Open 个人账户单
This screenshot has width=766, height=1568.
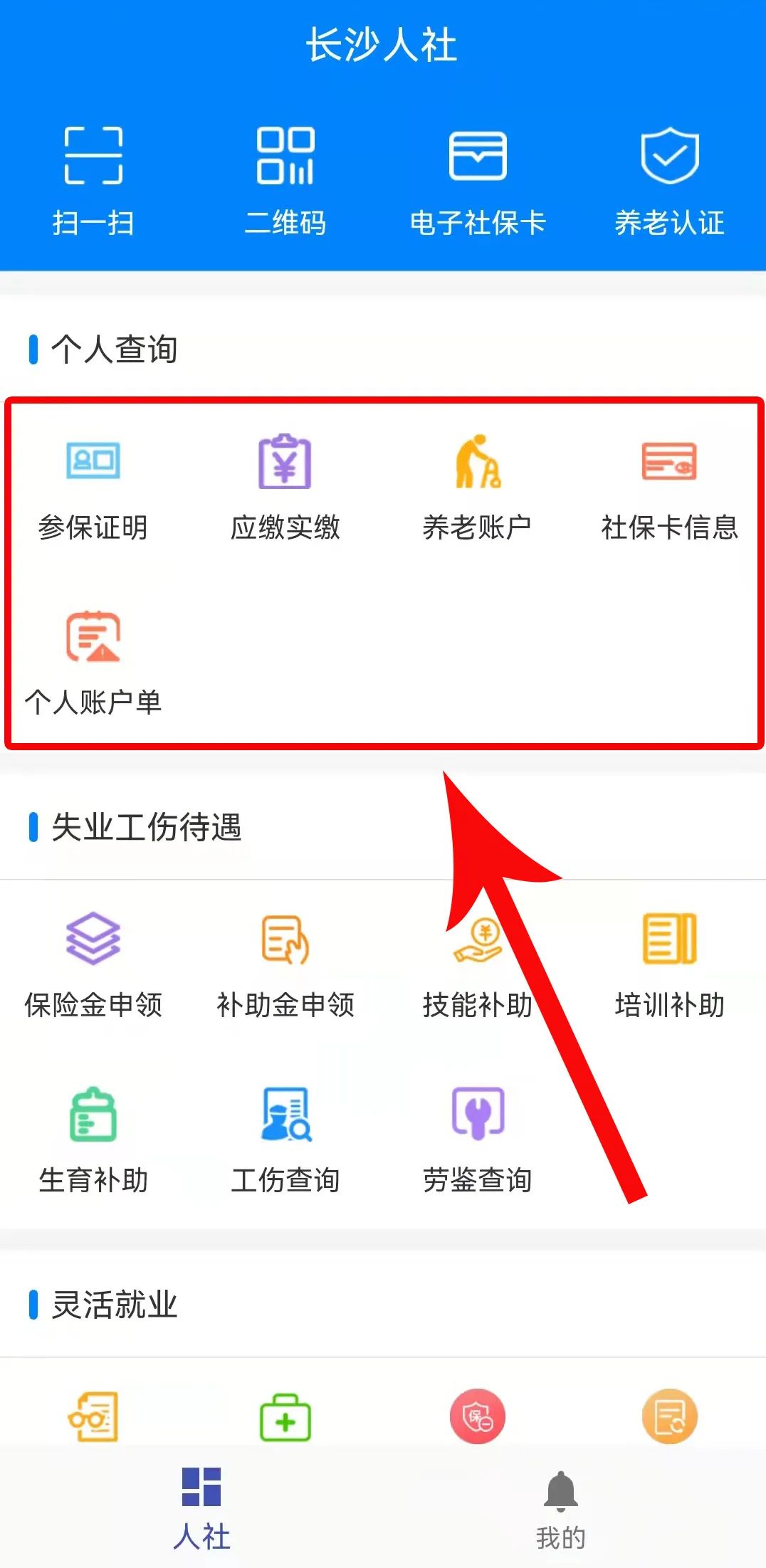coord(93,662)
